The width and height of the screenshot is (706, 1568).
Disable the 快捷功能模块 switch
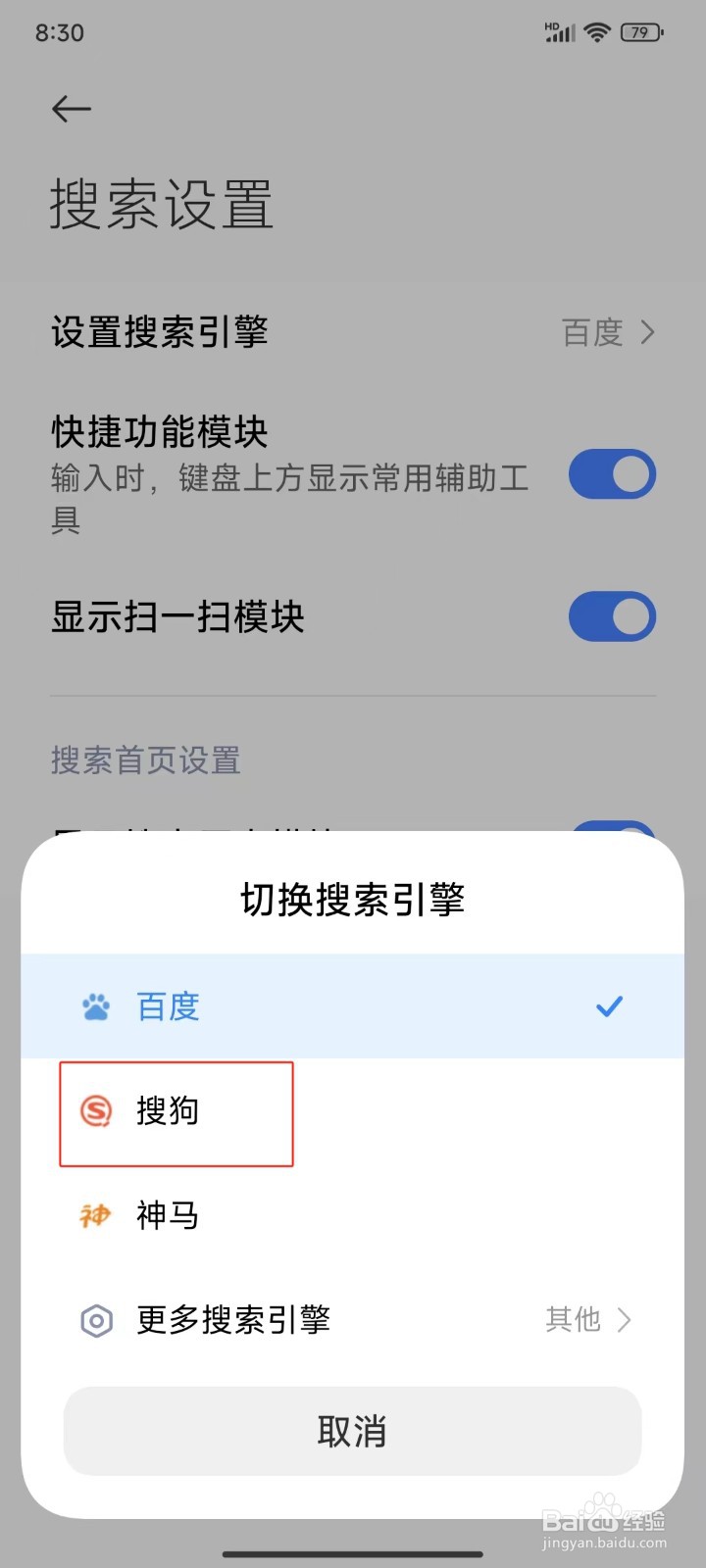(612, 473)
